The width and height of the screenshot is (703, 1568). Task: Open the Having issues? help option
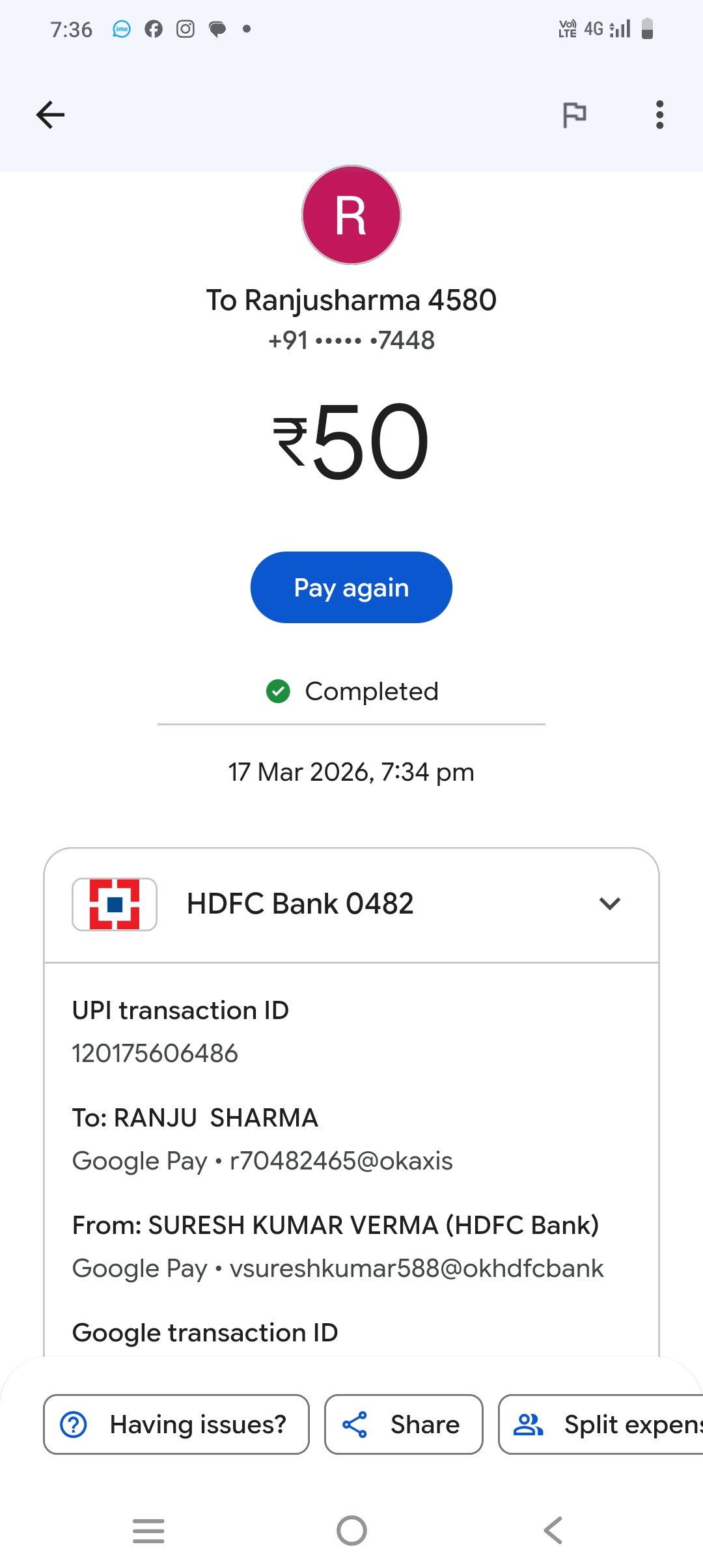176,1424
